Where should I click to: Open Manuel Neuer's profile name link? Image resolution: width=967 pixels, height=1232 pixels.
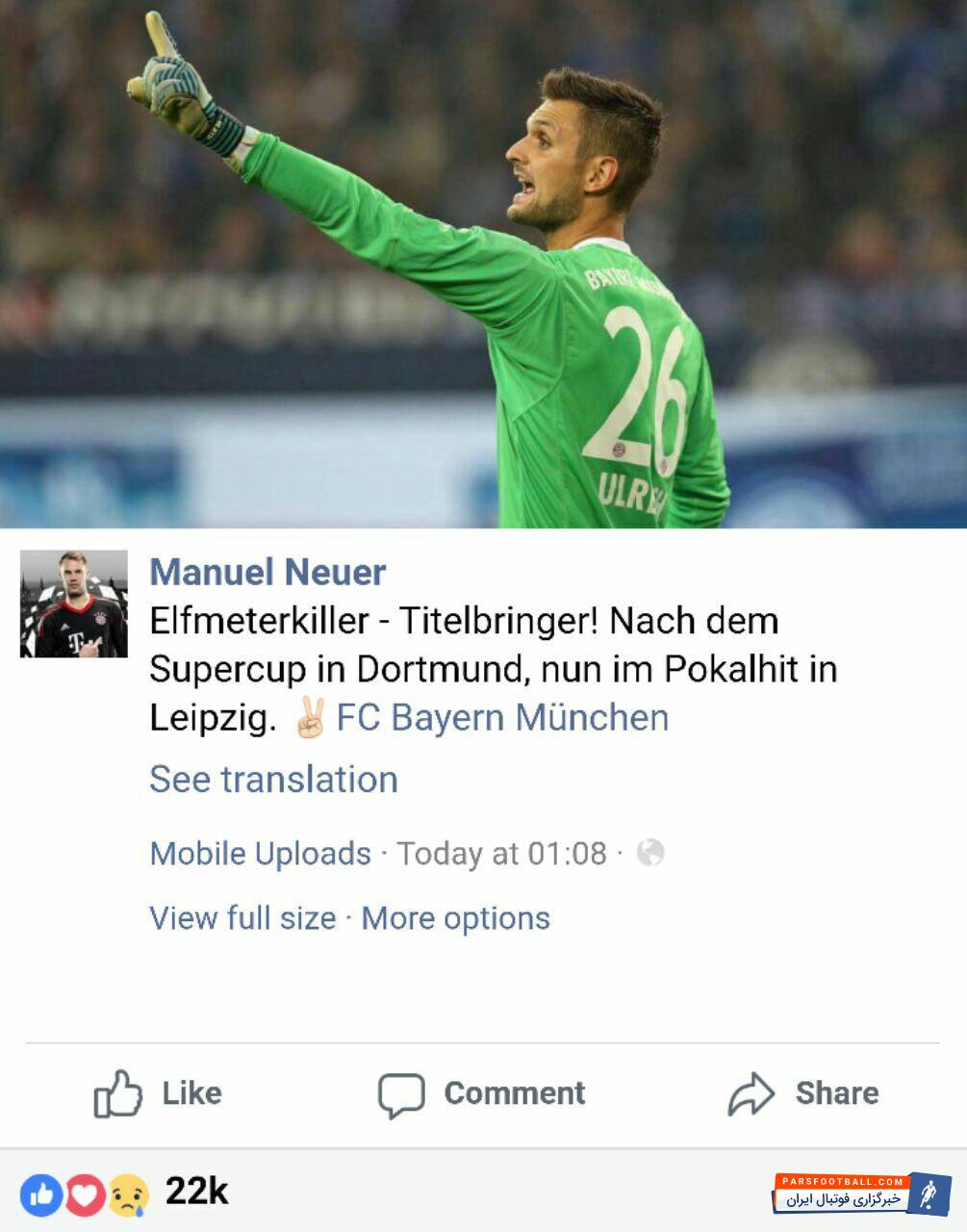click(x=267, y=573)
